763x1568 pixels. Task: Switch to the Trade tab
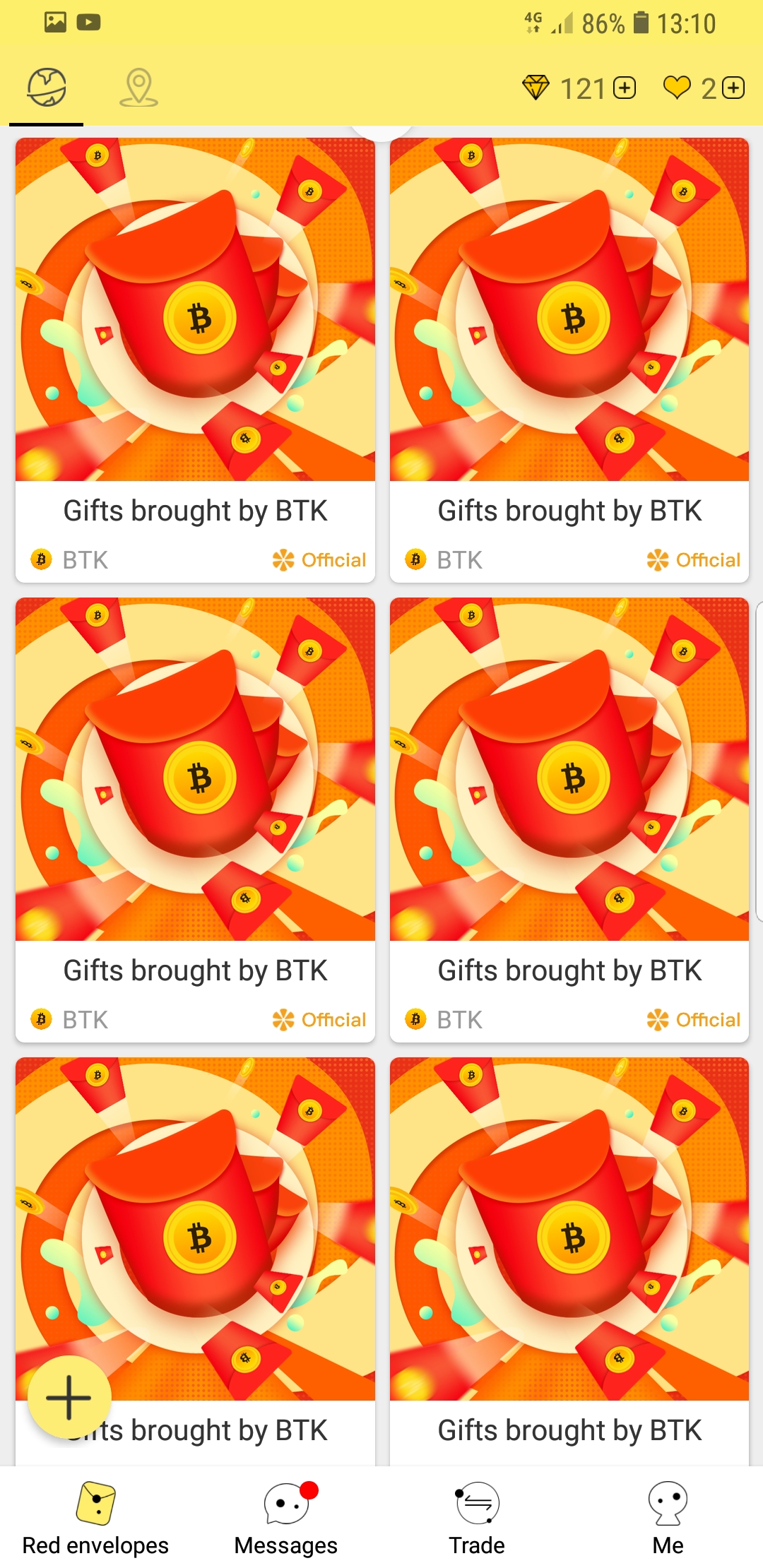(477, 1517)
